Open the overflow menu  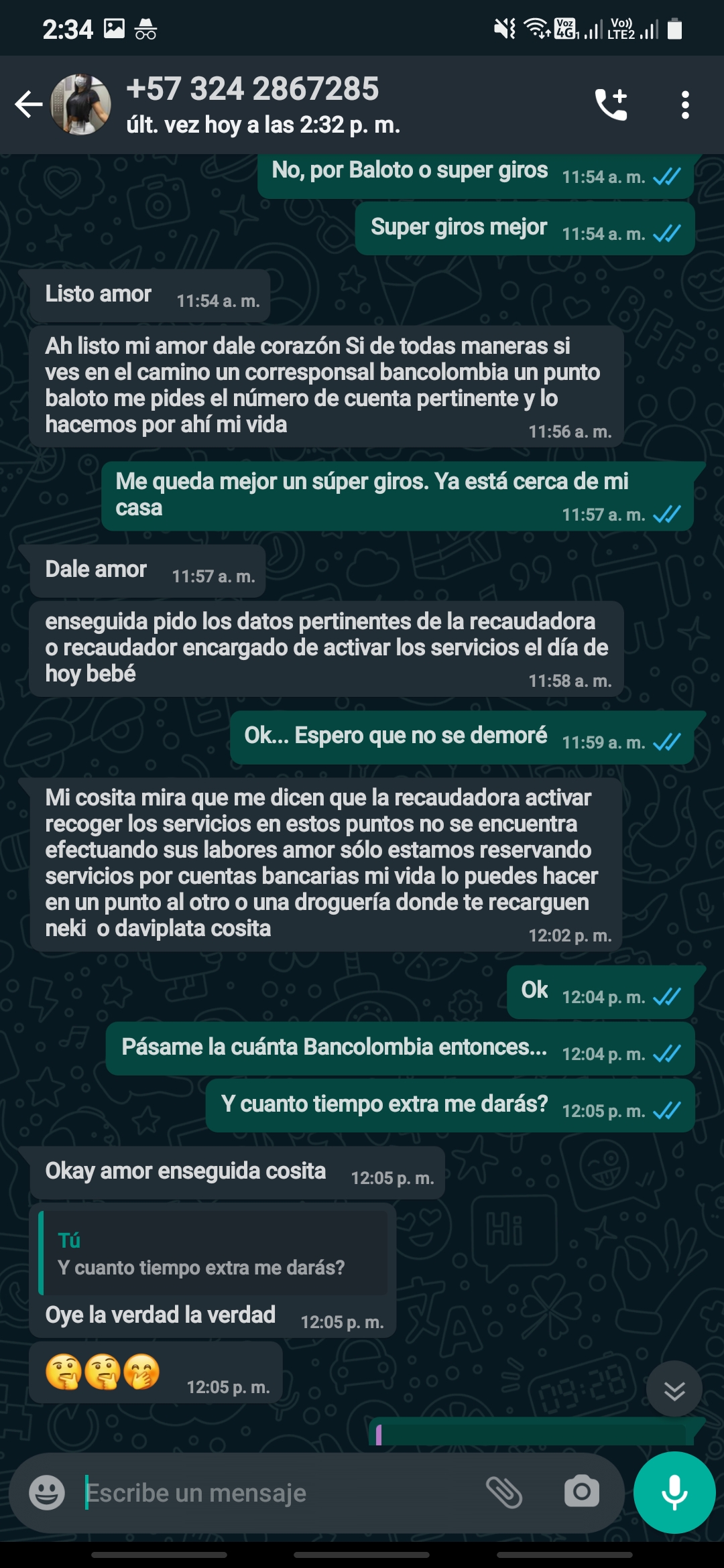coord(684,105)
